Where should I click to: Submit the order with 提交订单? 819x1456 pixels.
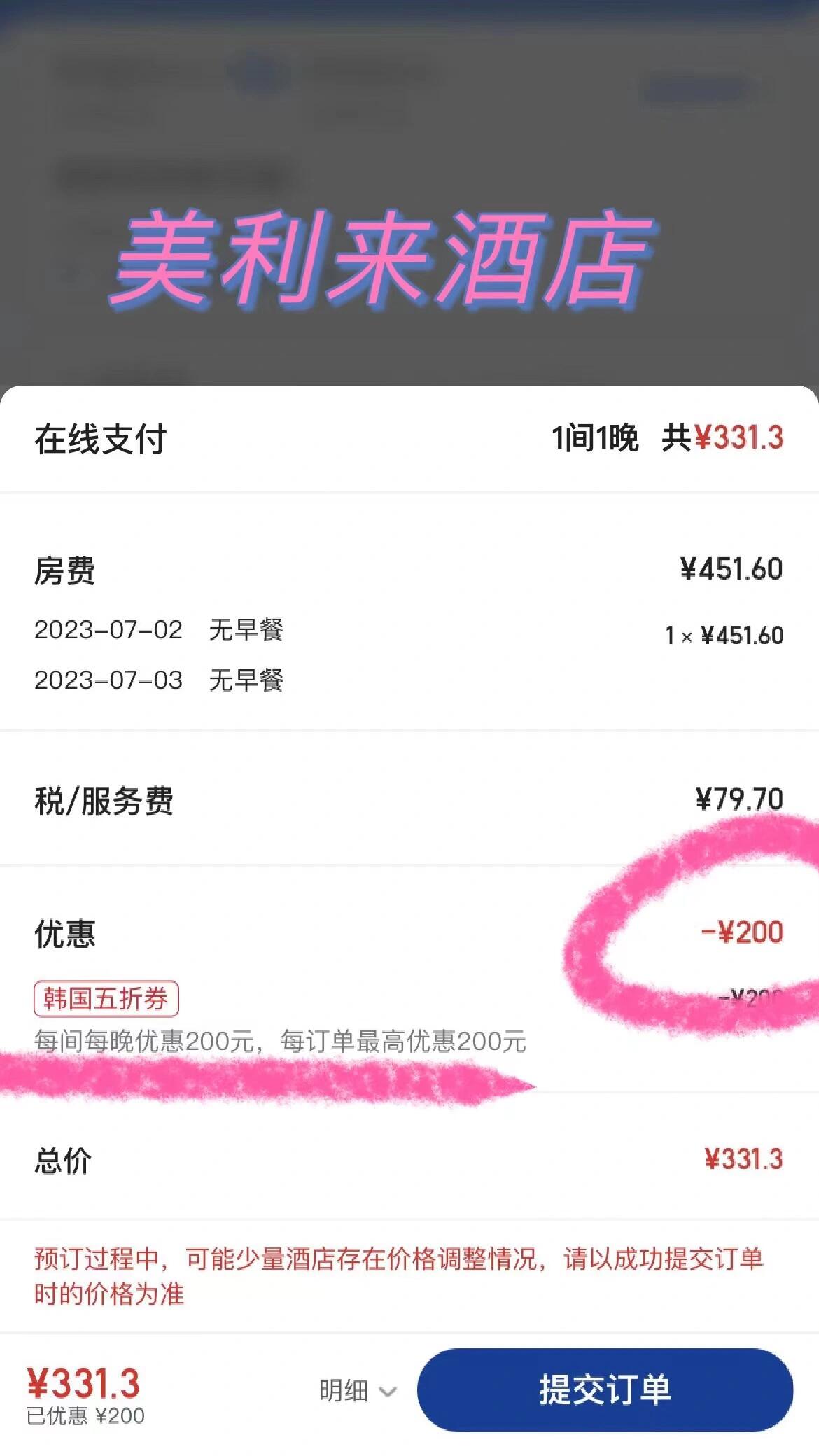tap(605, 1389)
